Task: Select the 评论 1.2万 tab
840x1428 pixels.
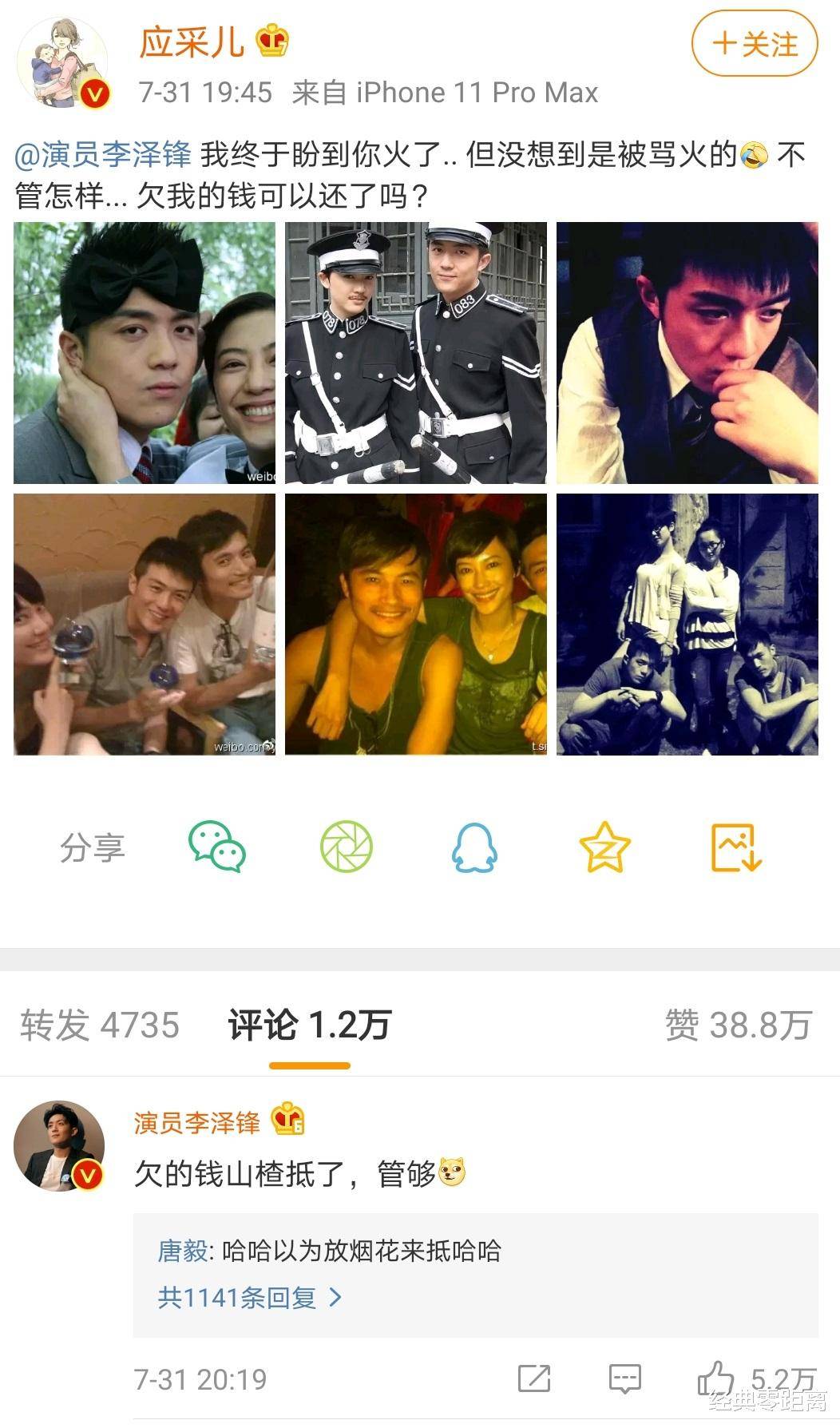Action: pyautogui.click(x=310, y=1025)
